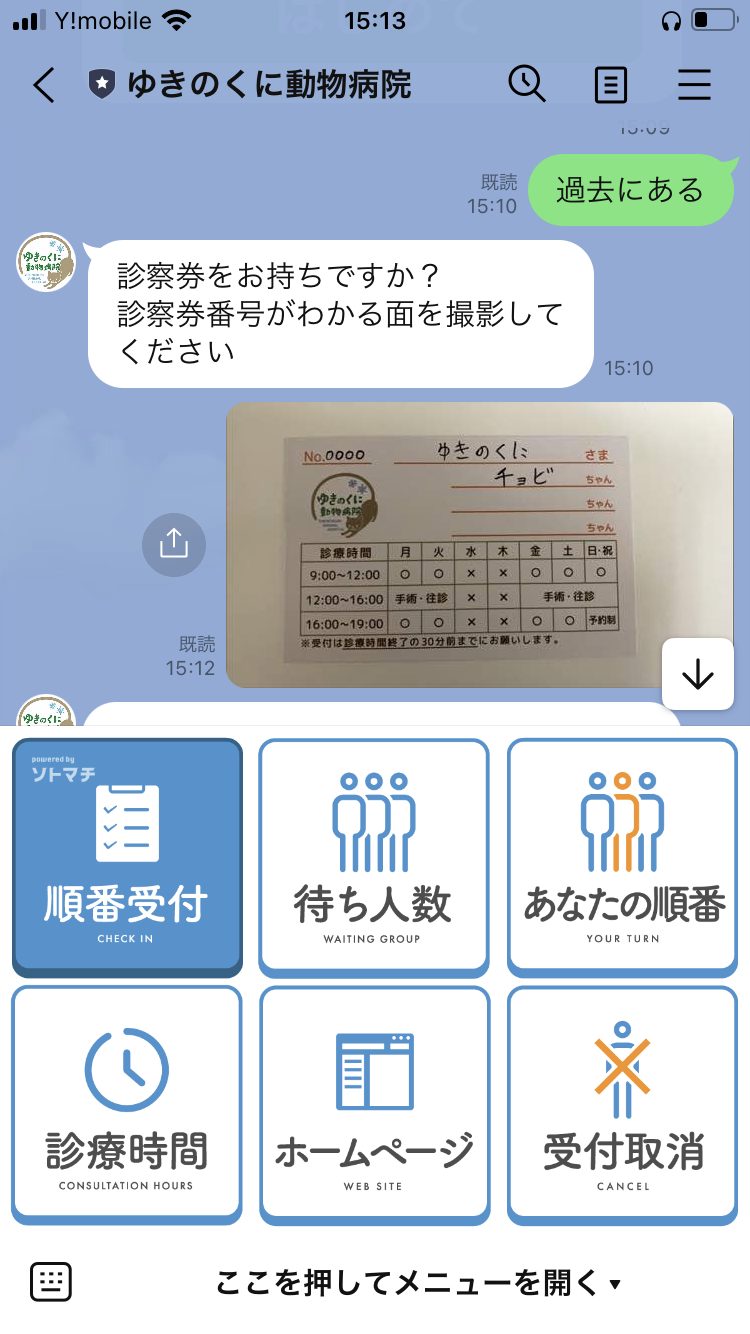Check 待ち人数 waiting group

click(x=374, y=858)
